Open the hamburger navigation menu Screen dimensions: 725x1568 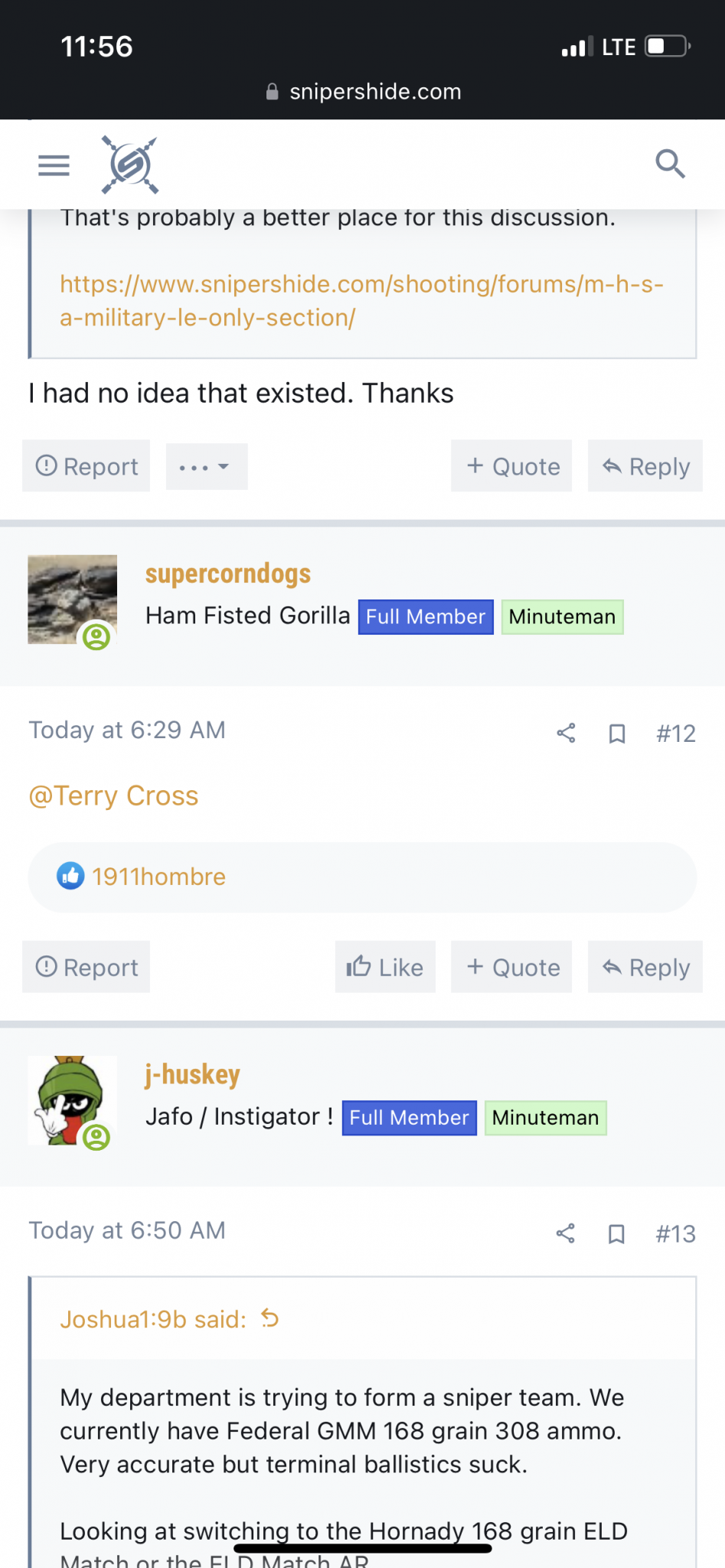54,165
